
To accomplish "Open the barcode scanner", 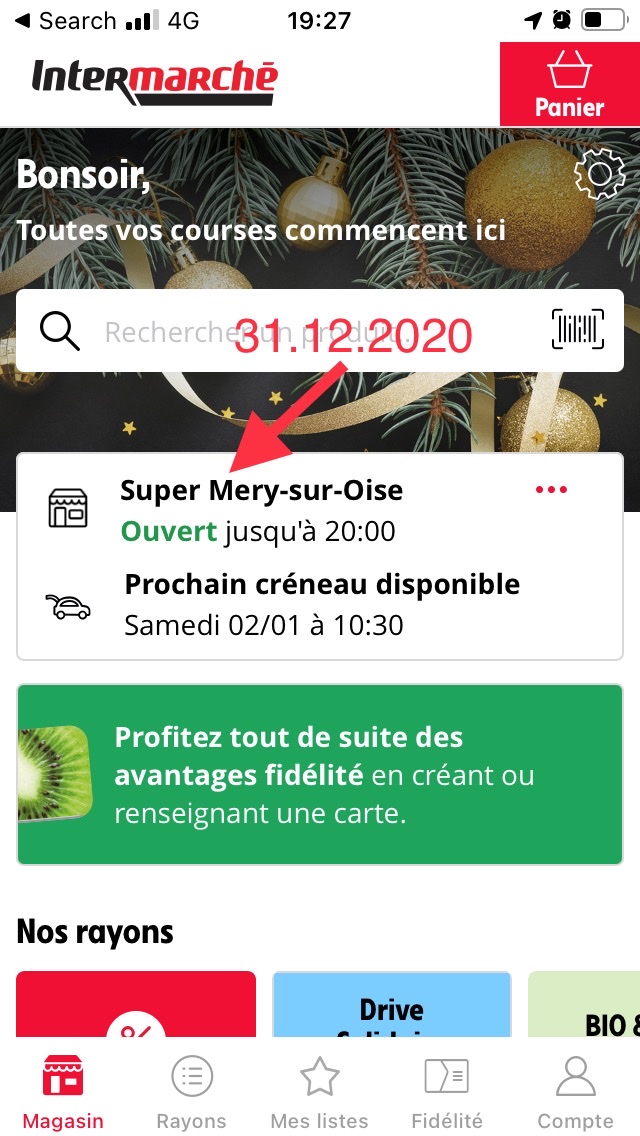I will tap(578, 330).
